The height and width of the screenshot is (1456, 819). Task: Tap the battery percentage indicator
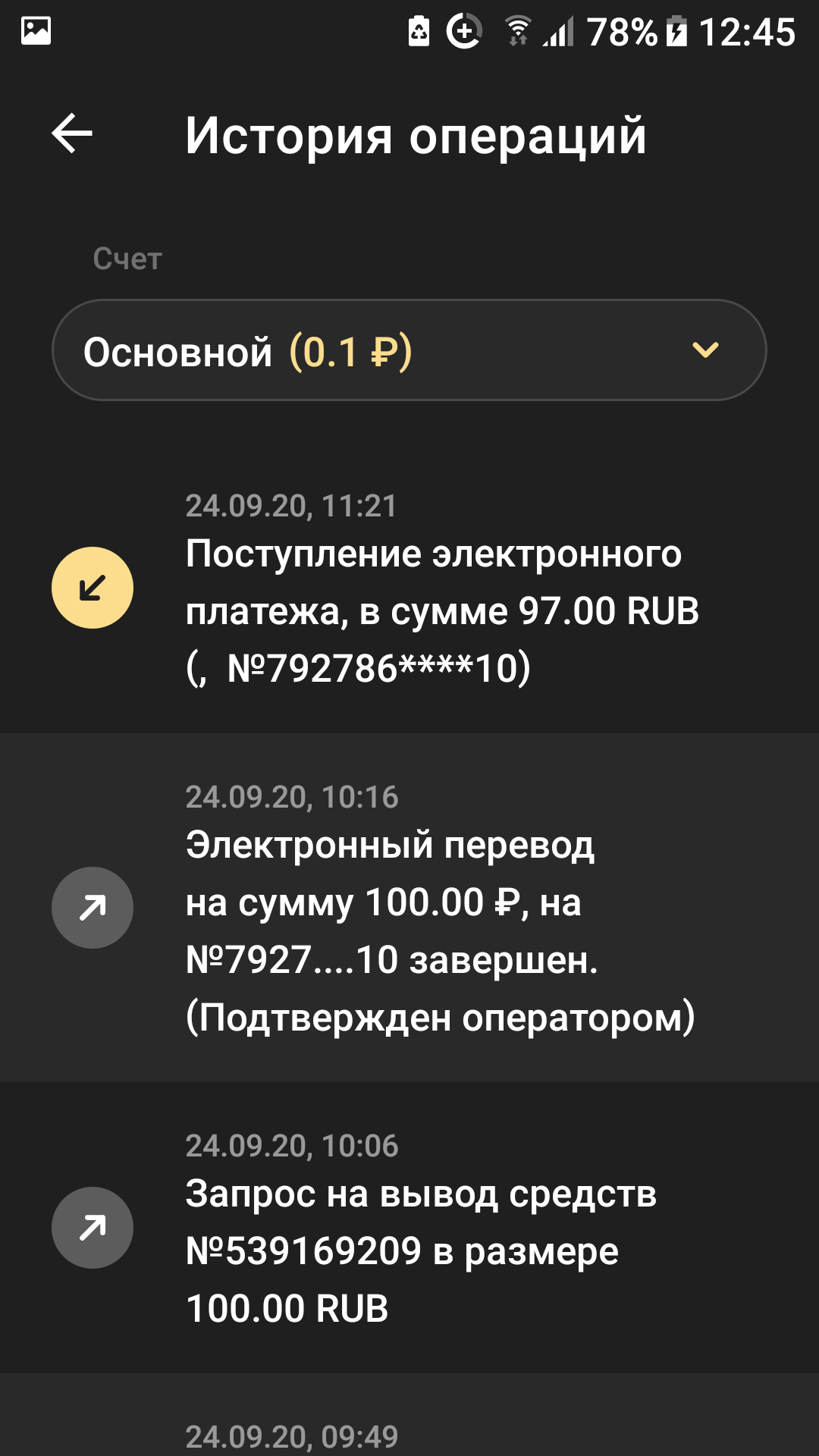click(622, 30)
